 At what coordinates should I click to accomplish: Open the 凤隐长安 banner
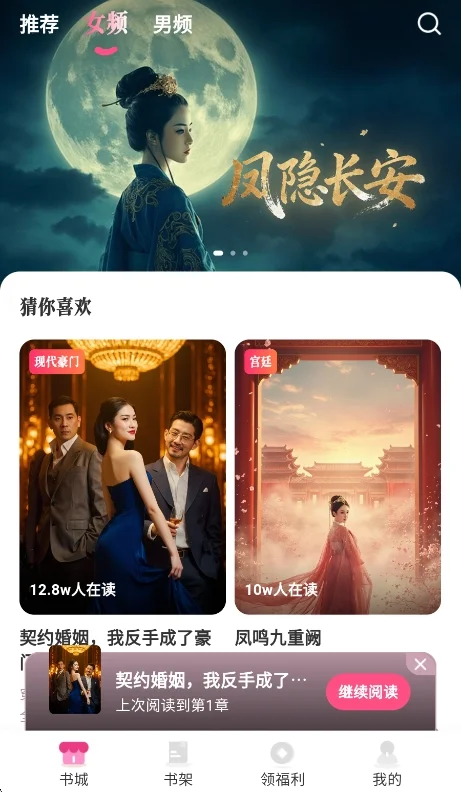pyautogui.click(x=230, y=136)
